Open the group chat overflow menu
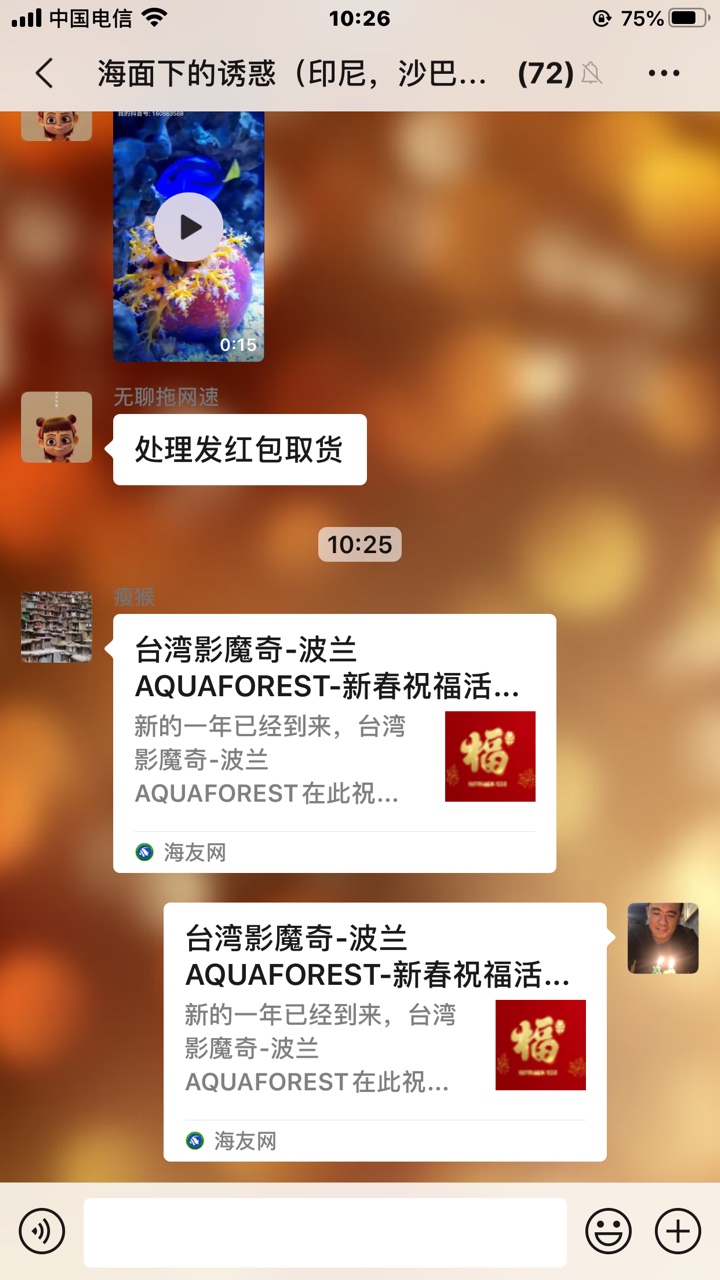720x1280 pixels. click(x=664, y=73)
